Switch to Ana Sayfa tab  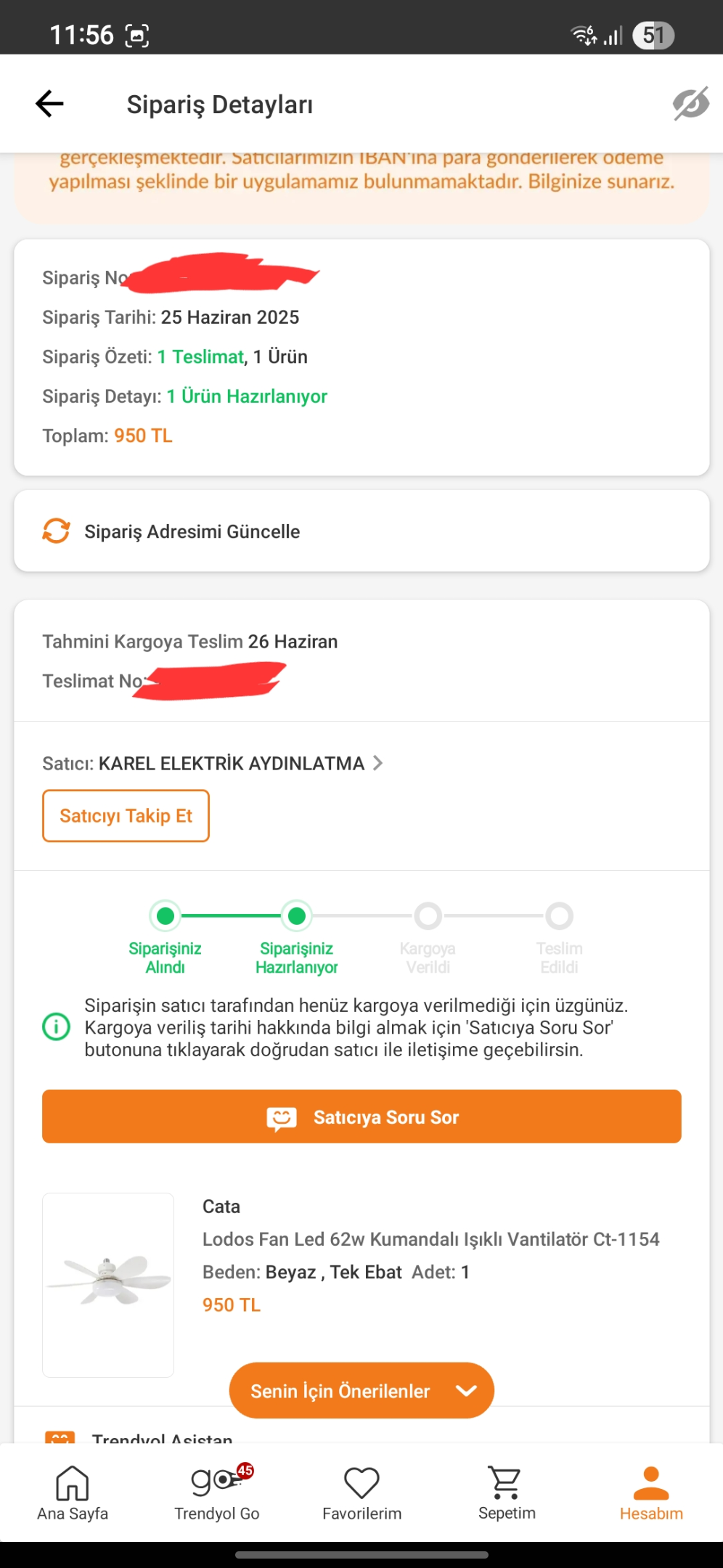tap(73, 1493)
